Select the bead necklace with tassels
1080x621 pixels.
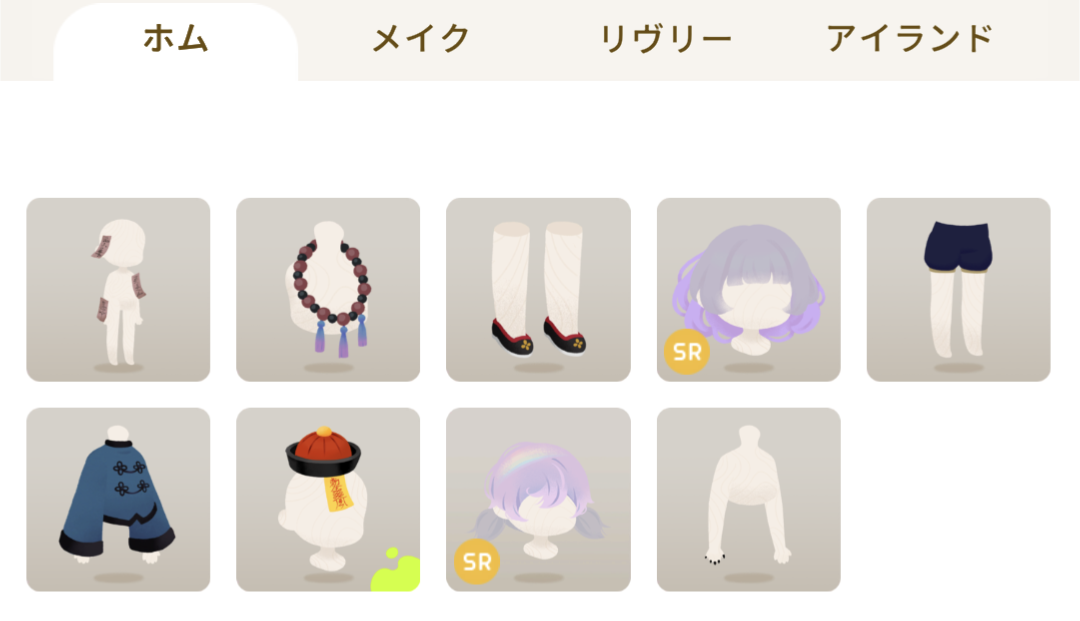[328, 289]
